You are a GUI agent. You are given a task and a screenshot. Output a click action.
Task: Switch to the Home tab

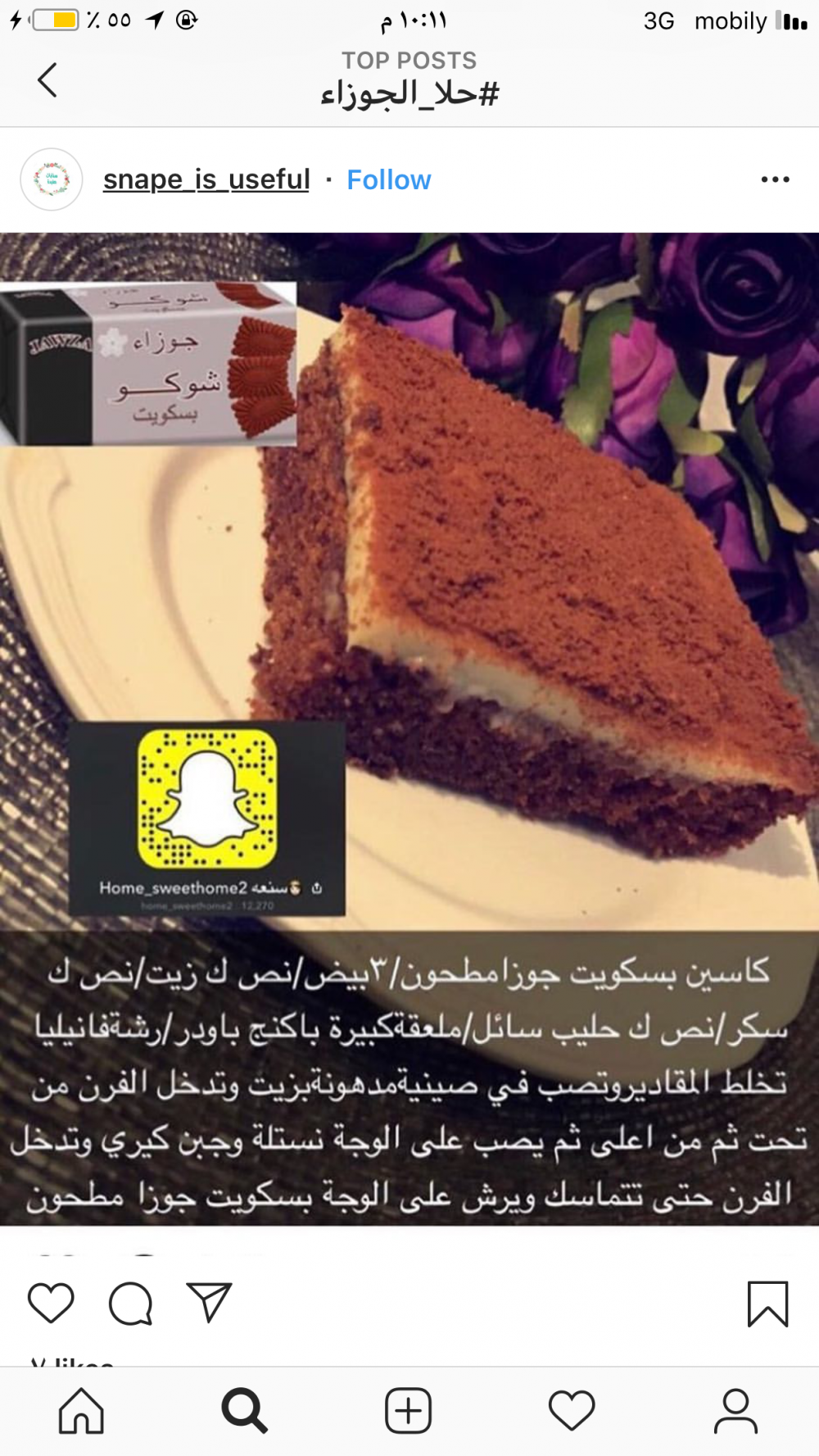(x=81, y=1411)
